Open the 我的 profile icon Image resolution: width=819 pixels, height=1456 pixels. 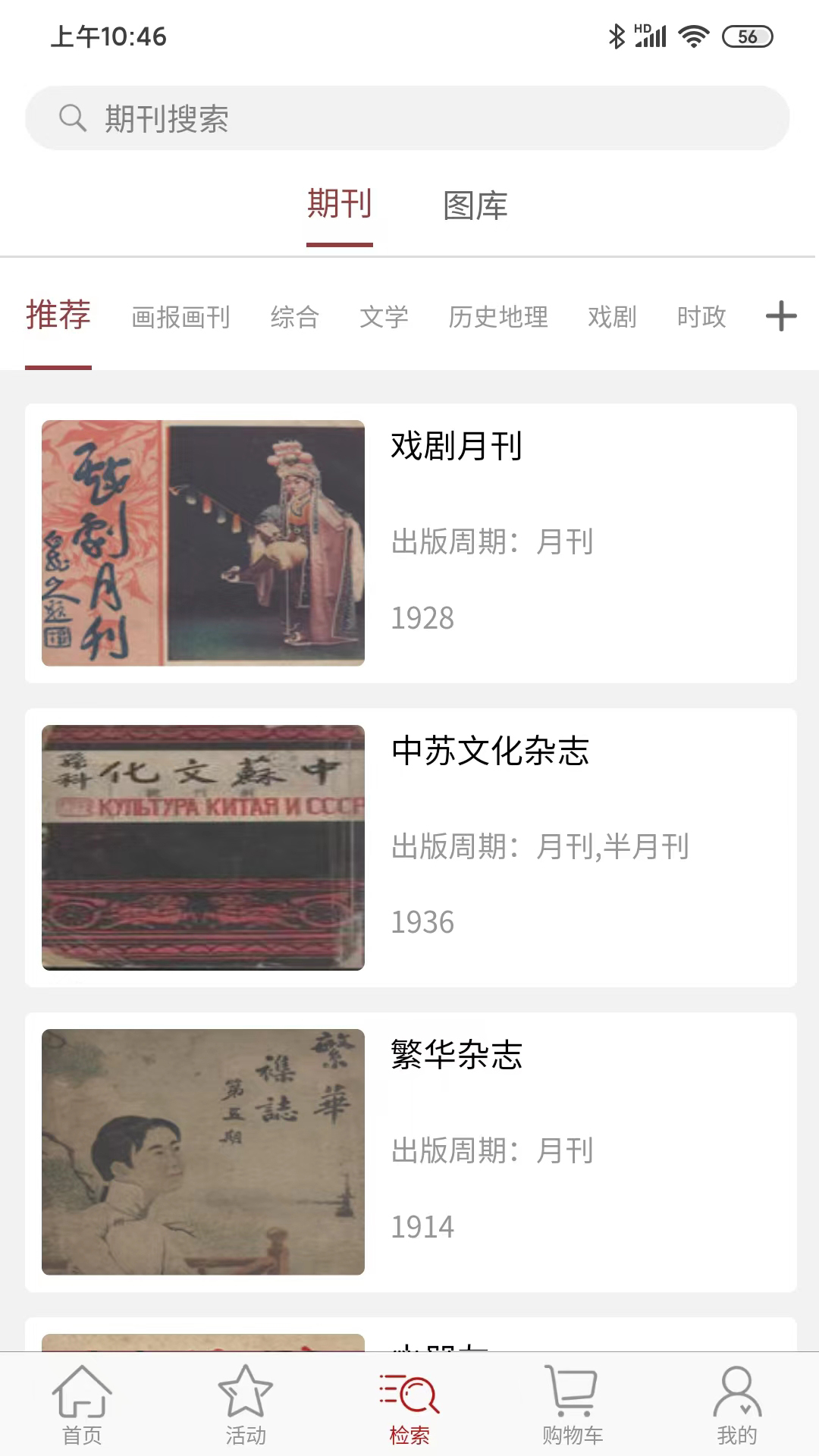(x=736, y=1404)
